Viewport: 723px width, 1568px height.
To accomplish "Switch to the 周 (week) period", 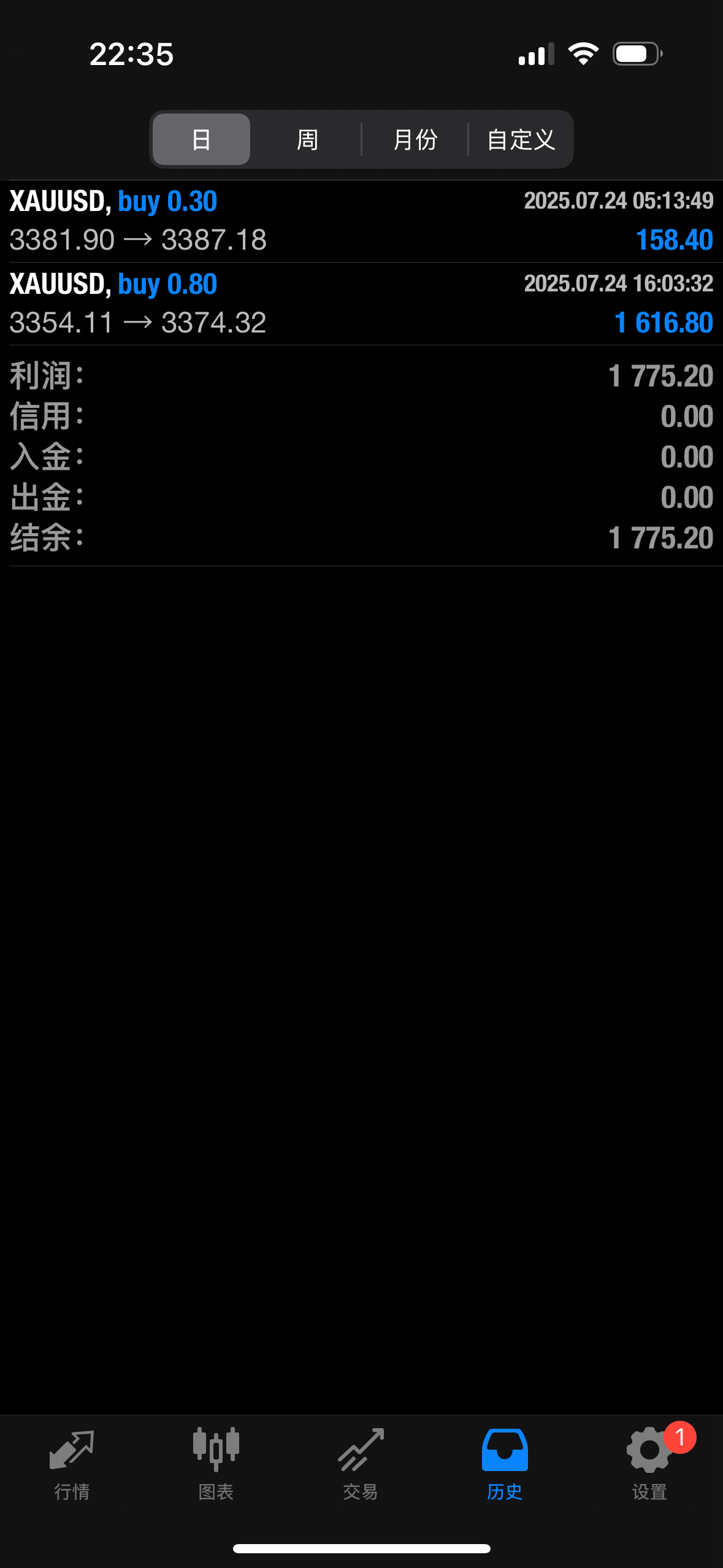I will (307, 139).
